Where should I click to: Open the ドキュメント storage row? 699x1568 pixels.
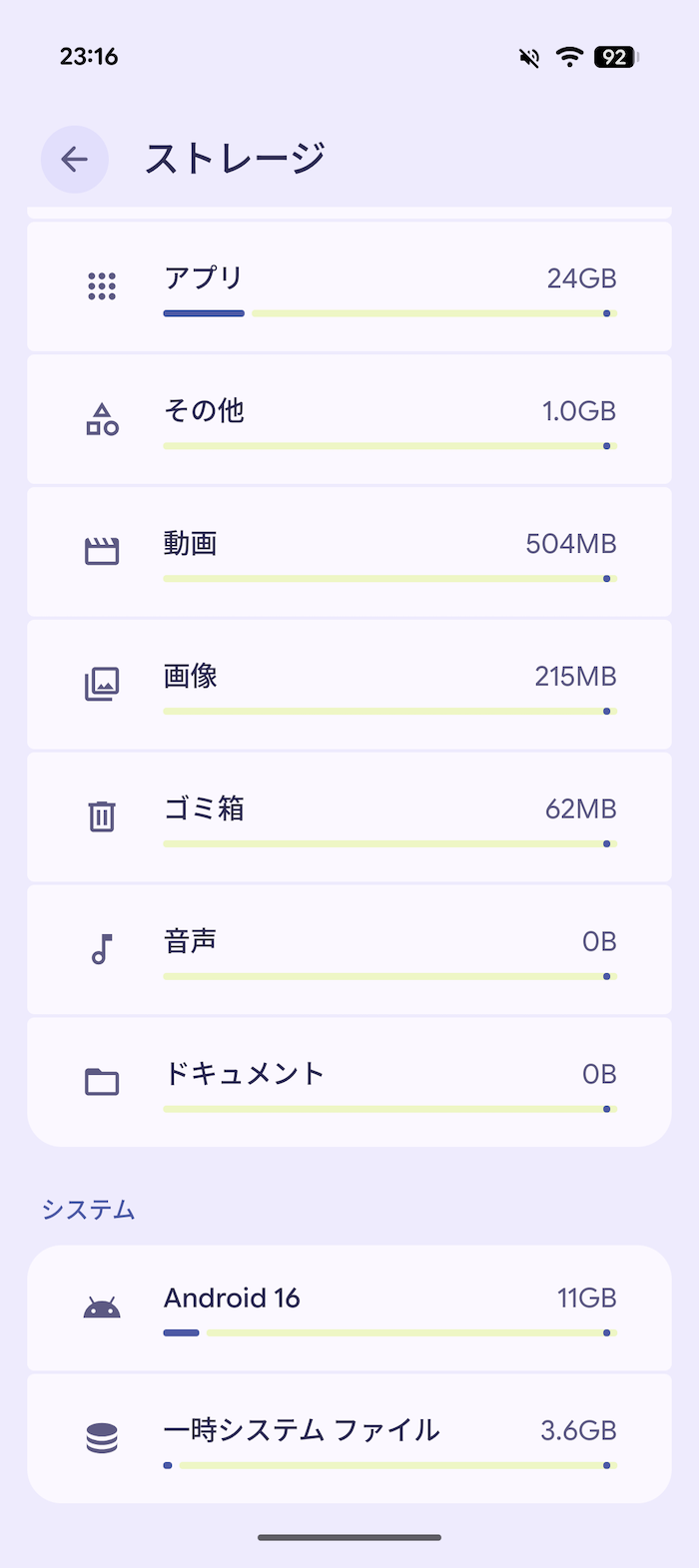[x=349, y=1082]
